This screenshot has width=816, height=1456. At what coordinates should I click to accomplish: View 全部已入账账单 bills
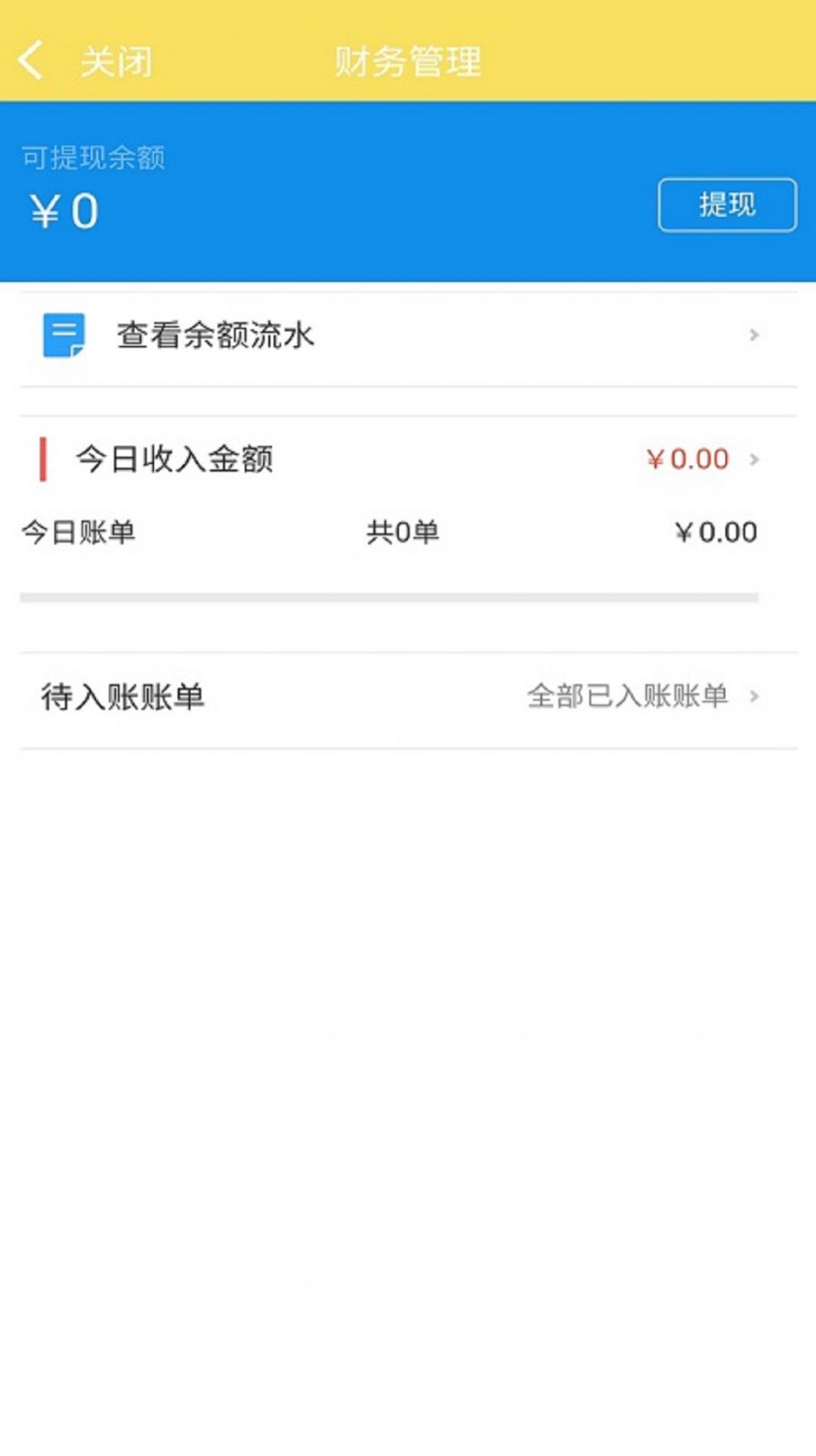click(x=642, y=696)
